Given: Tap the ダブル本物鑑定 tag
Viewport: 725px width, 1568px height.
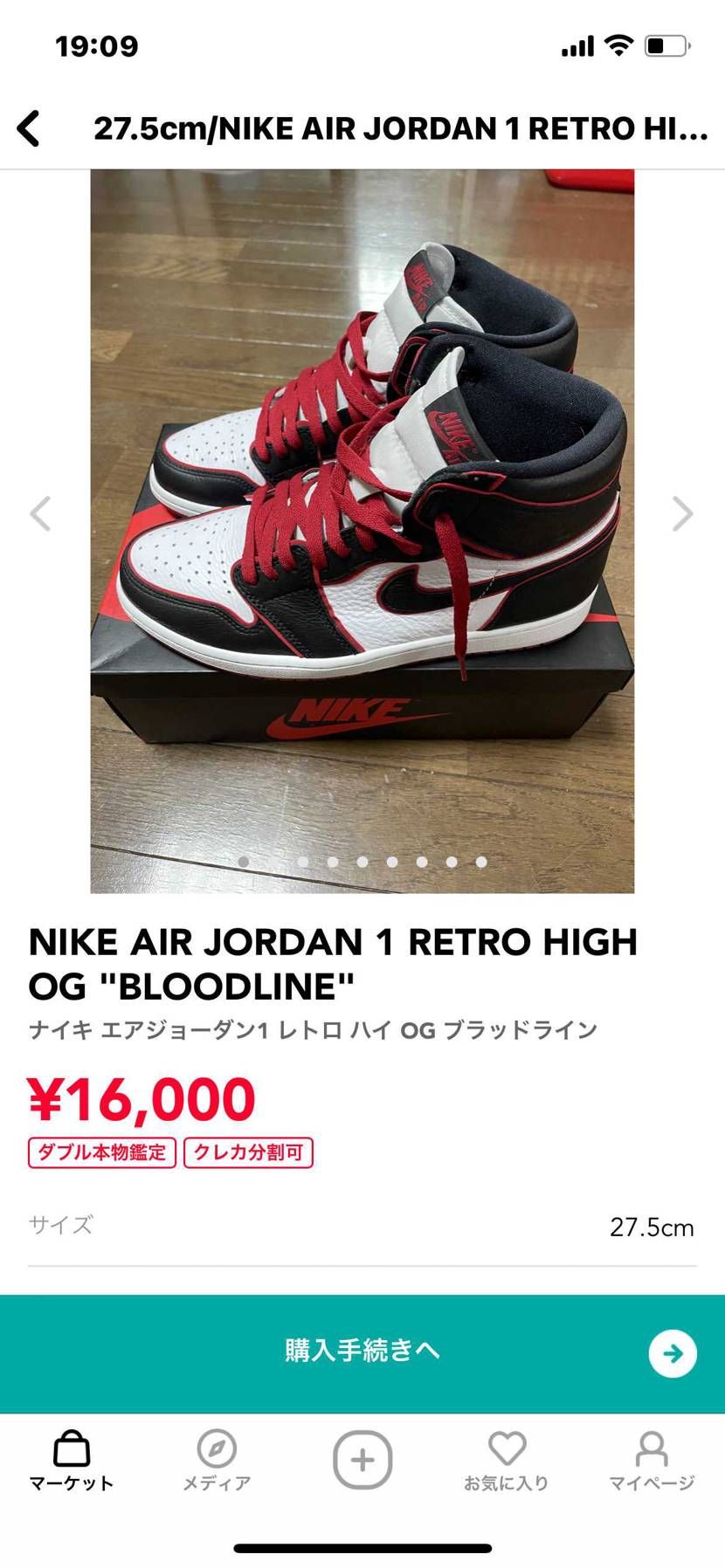Looking at the screenshot, I should tap(102, 1152).
